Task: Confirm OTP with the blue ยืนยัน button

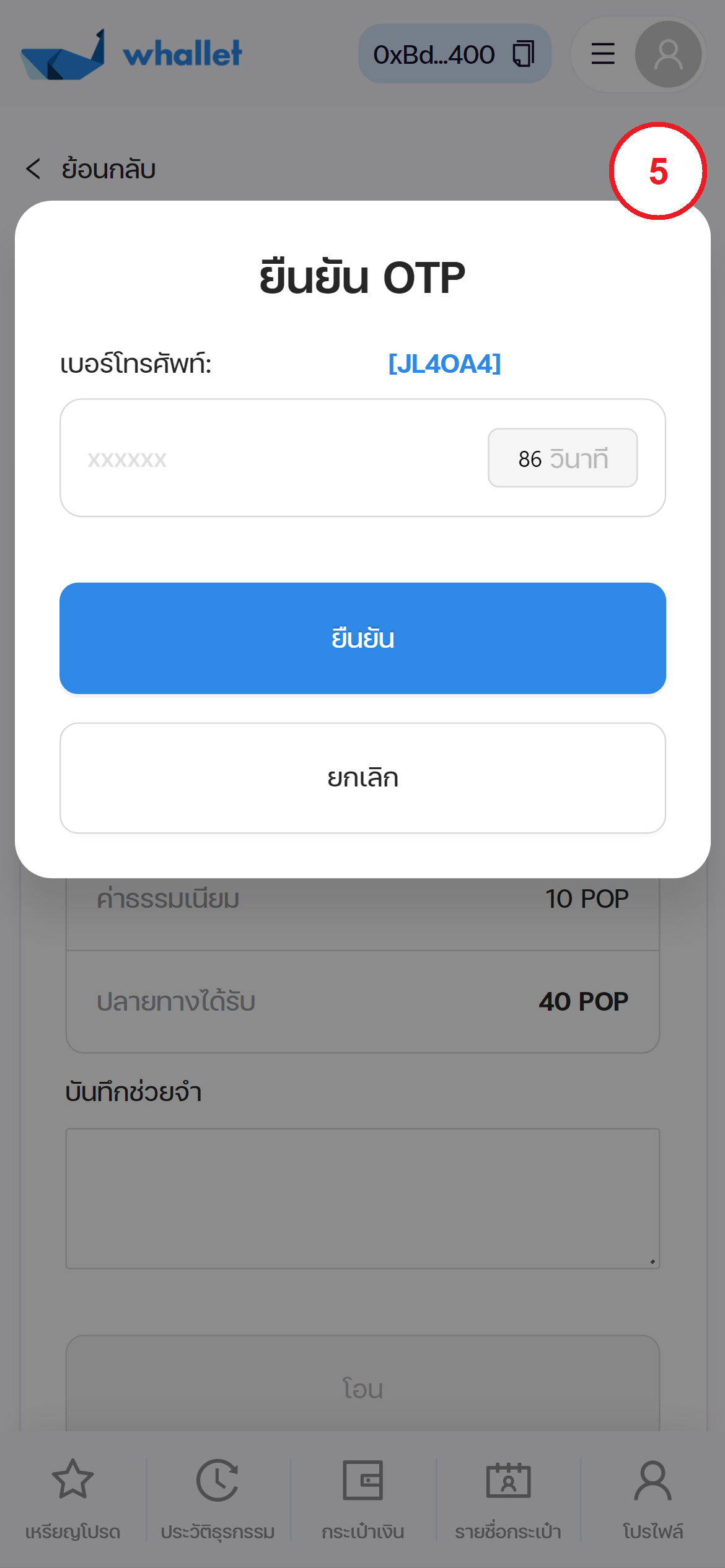Action: click(362, 638)
